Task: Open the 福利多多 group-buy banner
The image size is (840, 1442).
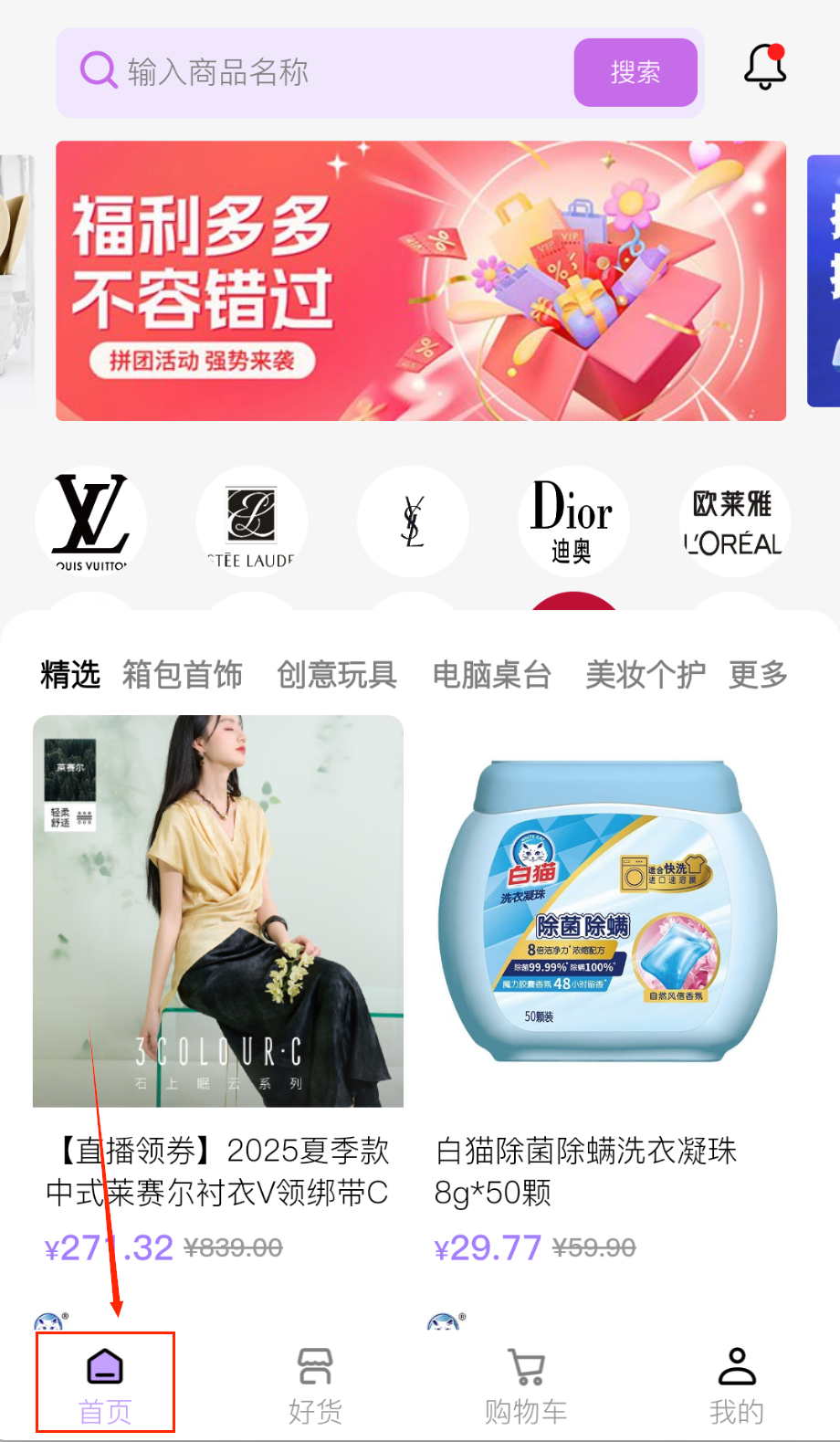Action: coord(421,280)
